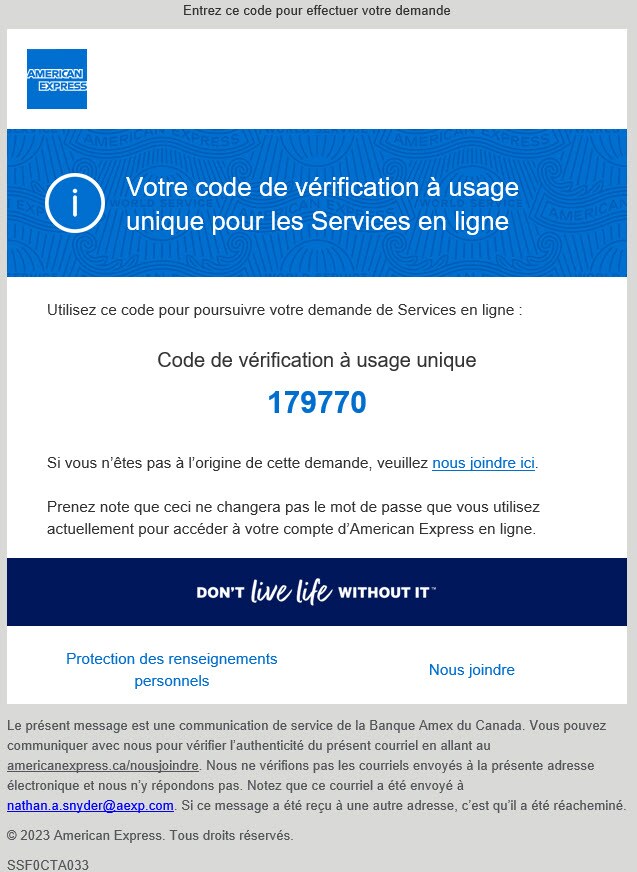The width and height of the screenshot is (637, 872).
Task: Open the Nous joindre footer link
Action: (x=471, y=670)
